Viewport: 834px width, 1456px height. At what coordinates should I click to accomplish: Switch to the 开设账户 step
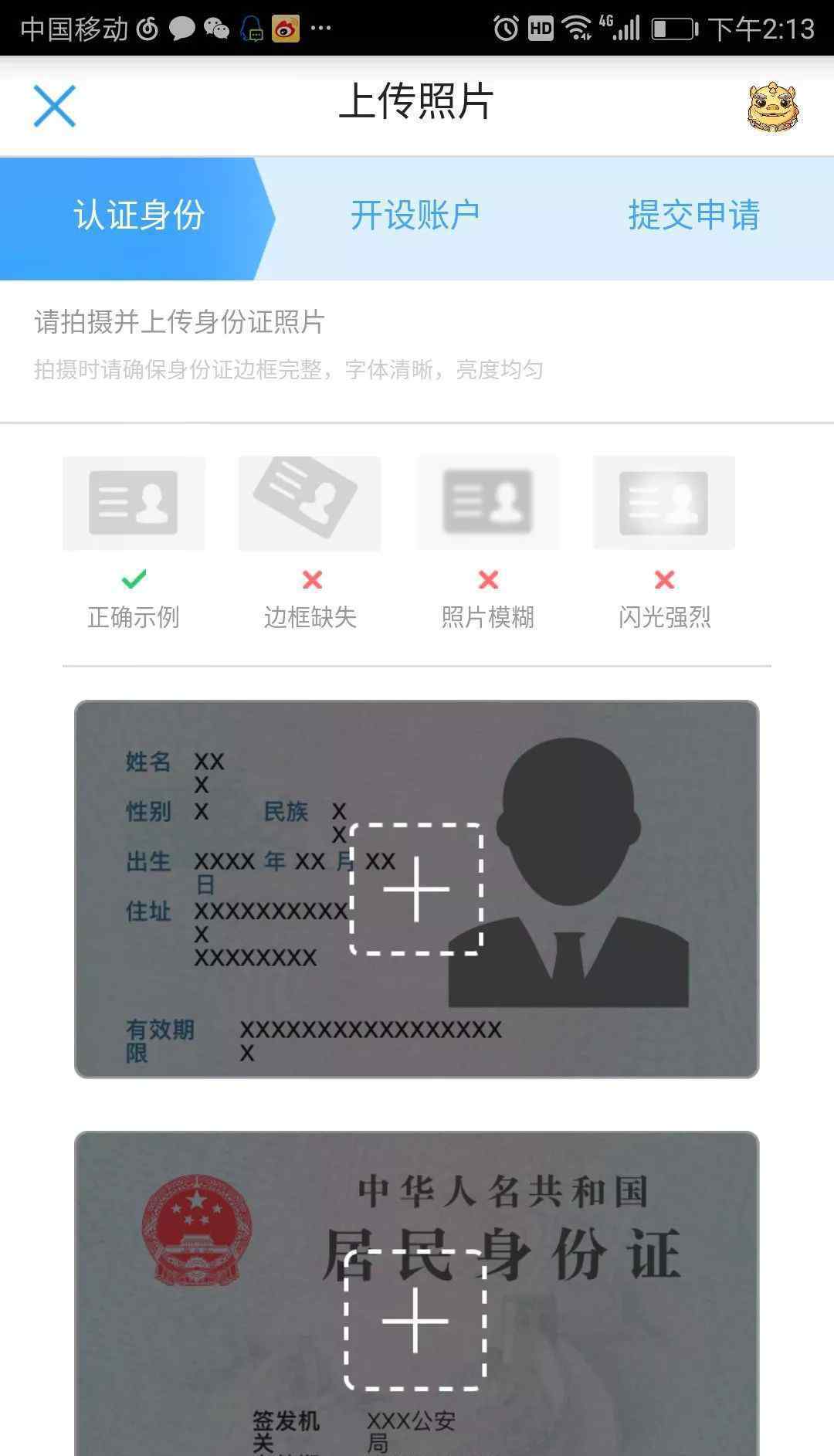(415, 215)
